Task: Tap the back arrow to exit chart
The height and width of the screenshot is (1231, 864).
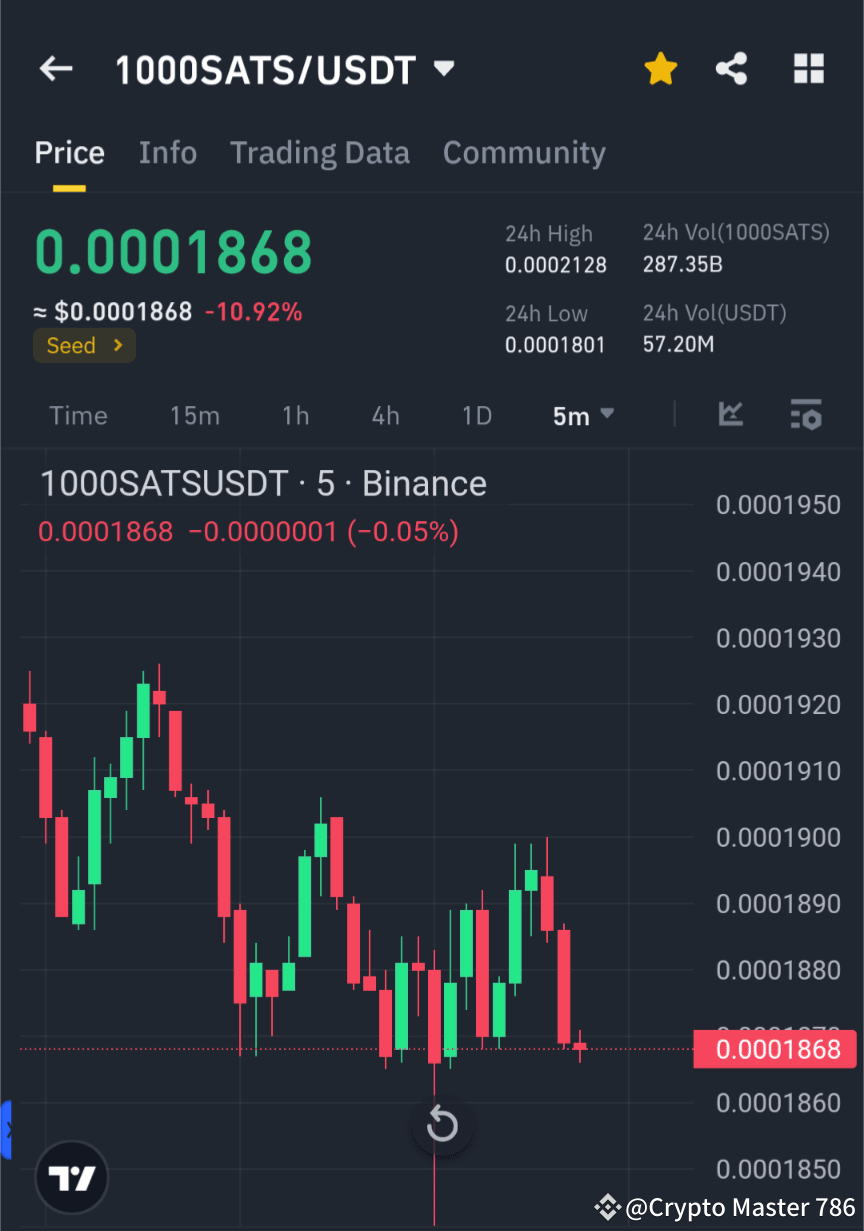Action: tap(56, 68)
